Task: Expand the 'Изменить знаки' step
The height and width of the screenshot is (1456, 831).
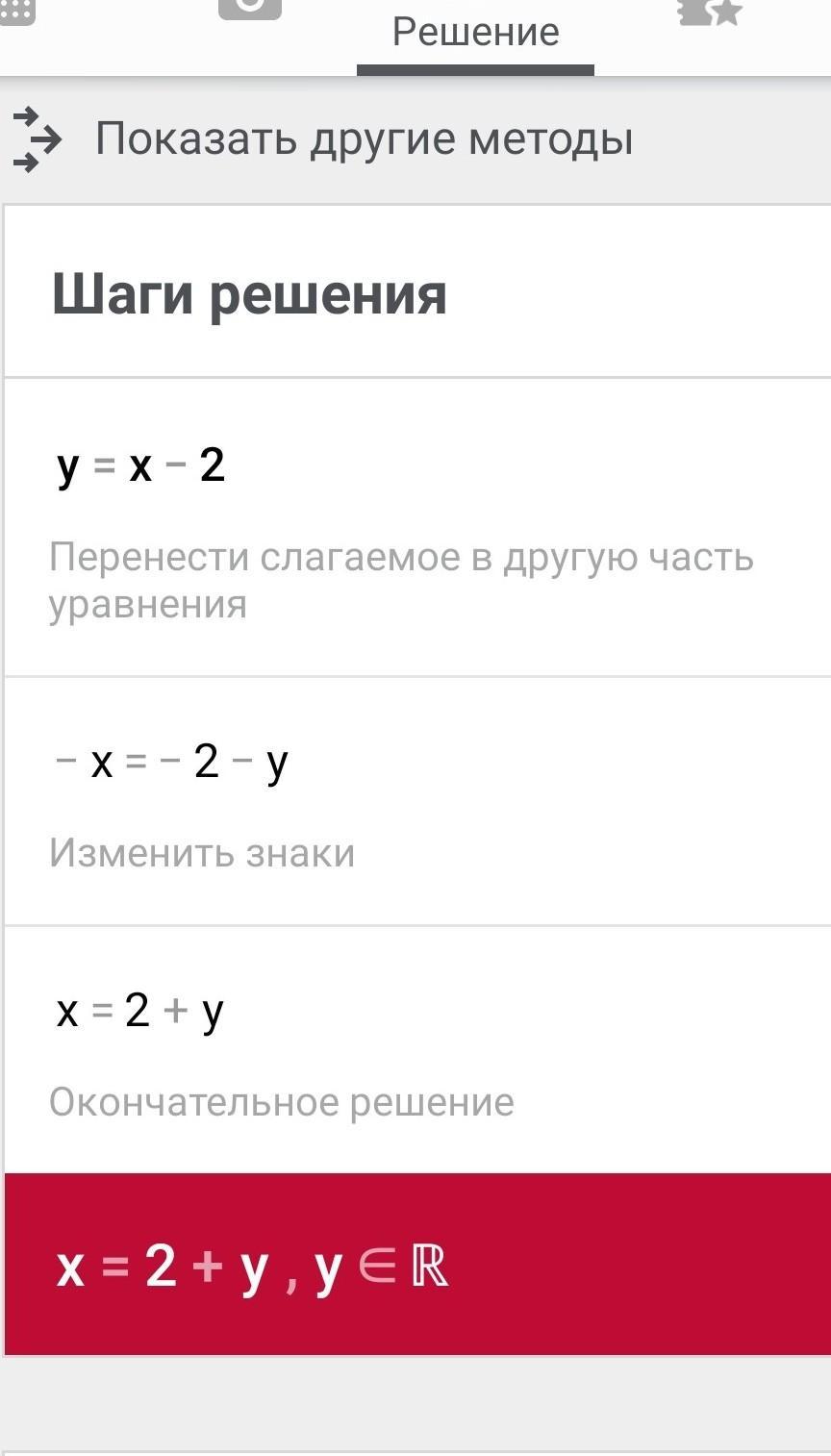Action: pos(202,853)
